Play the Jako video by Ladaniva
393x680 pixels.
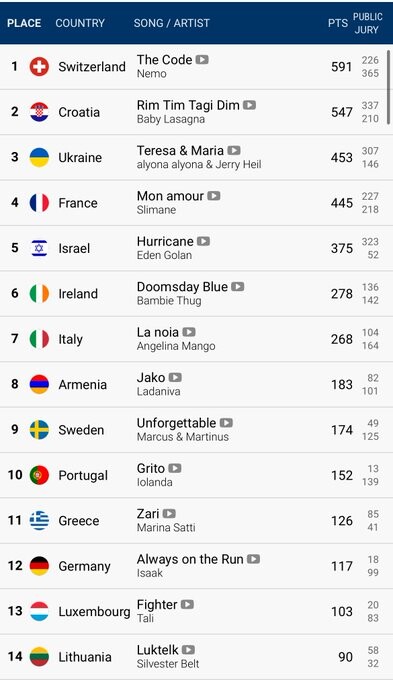click(175, 377)
